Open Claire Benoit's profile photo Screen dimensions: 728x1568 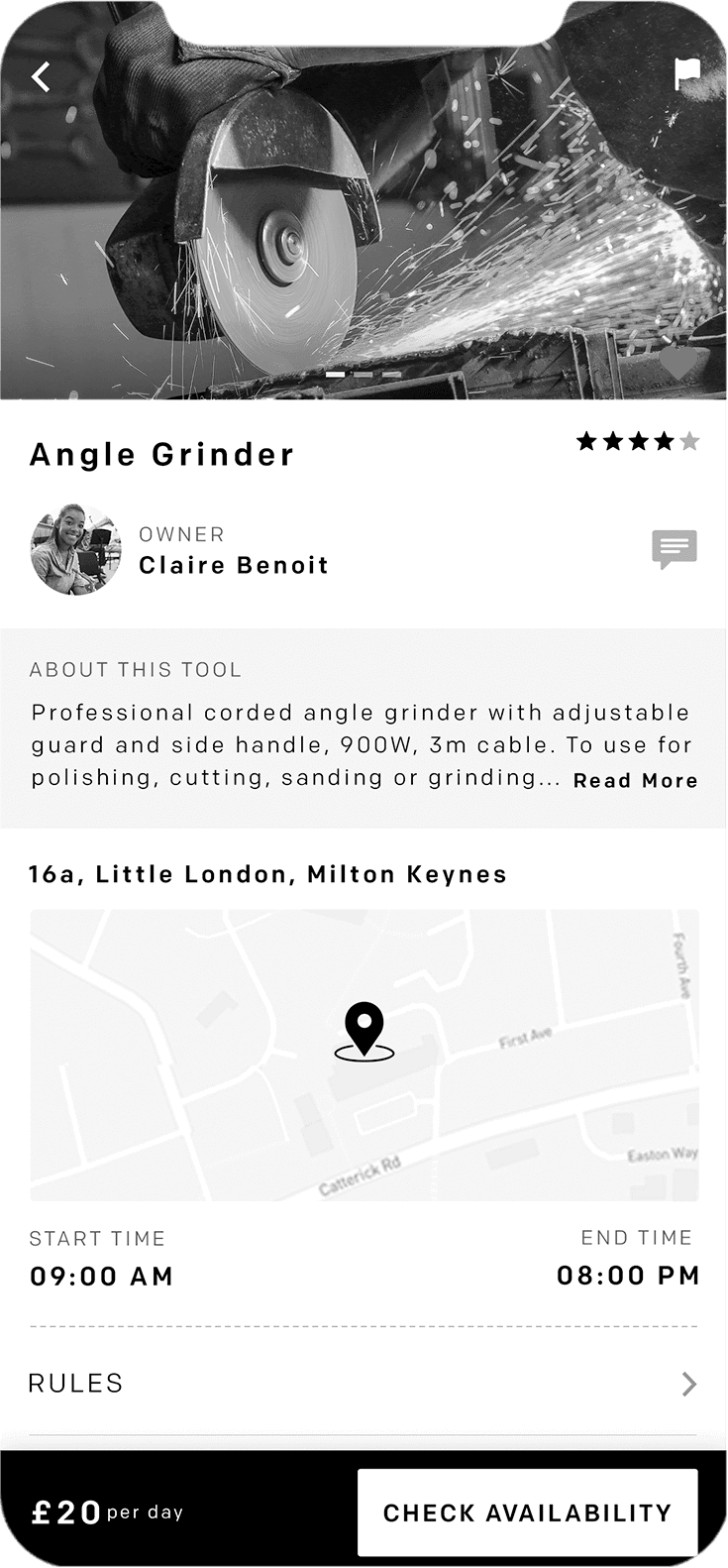pyautogui.click(x=76, y=549)
